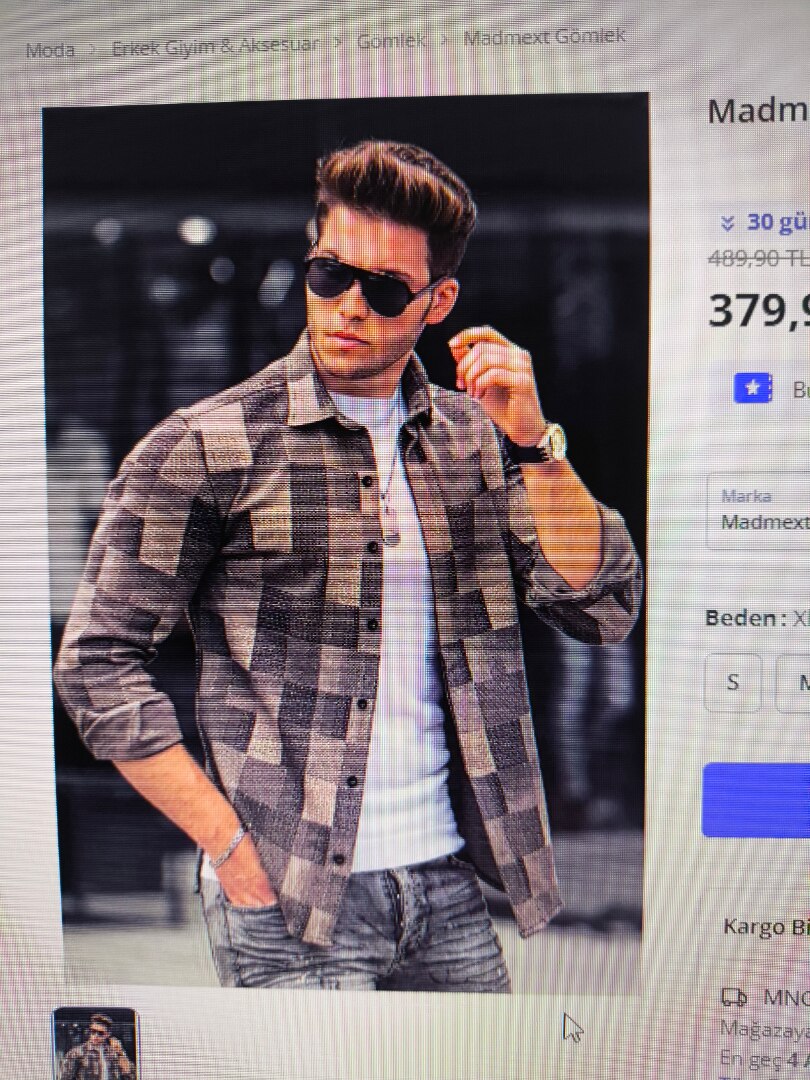The height and width of the screenshot is (1080, 810).
Task: Open the Moda breadcrumb link
Action: (49, 49)
